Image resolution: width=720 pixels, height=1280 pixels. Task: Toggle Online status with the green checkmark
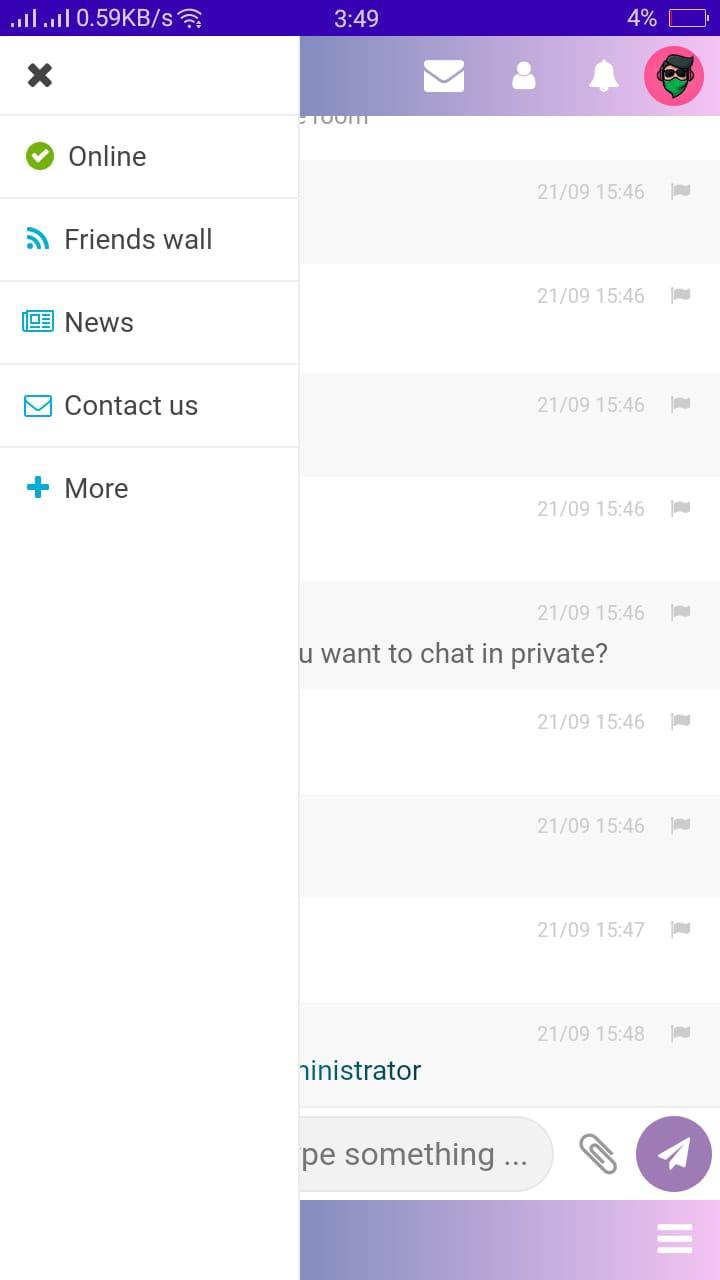[40, 156]
